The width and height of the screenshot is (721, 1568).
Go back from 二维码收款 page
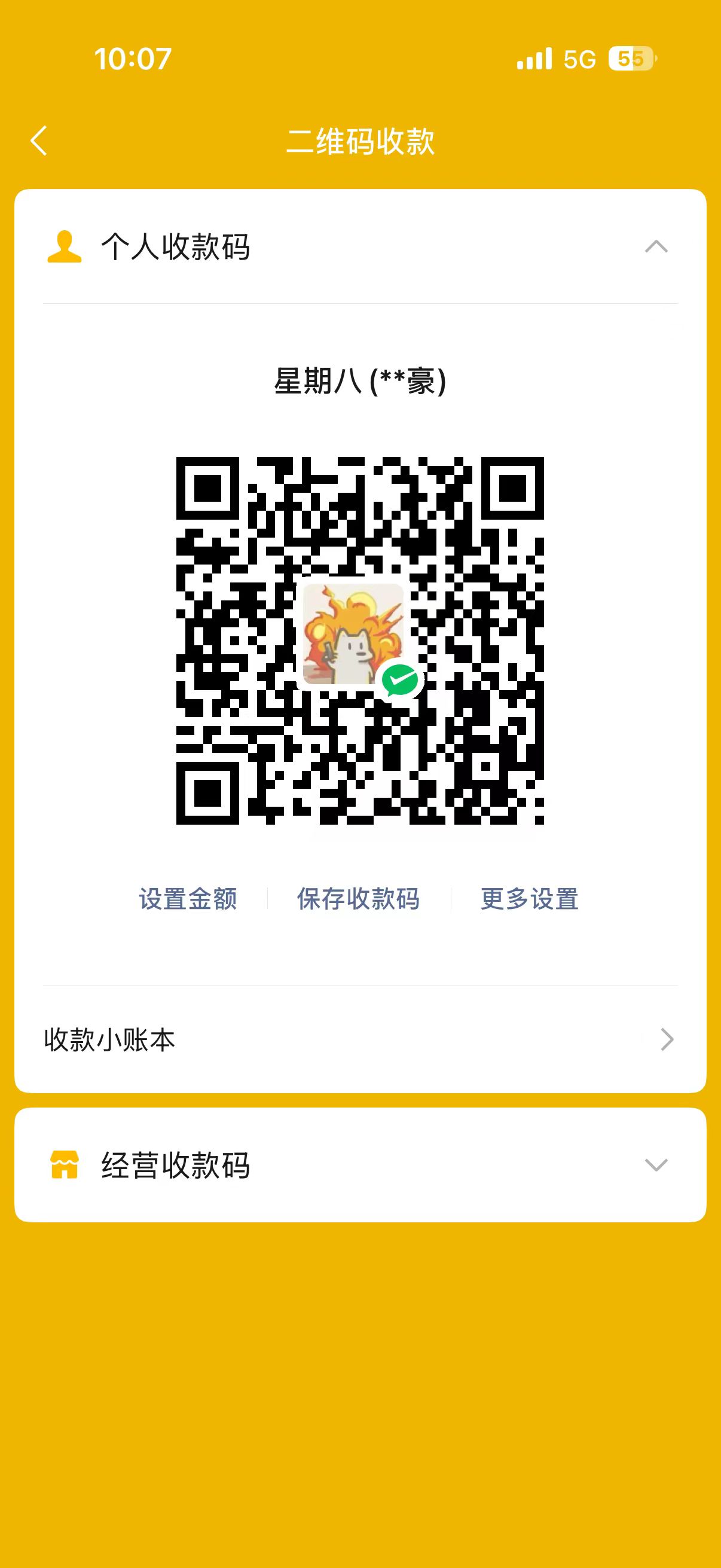(39, 141)
